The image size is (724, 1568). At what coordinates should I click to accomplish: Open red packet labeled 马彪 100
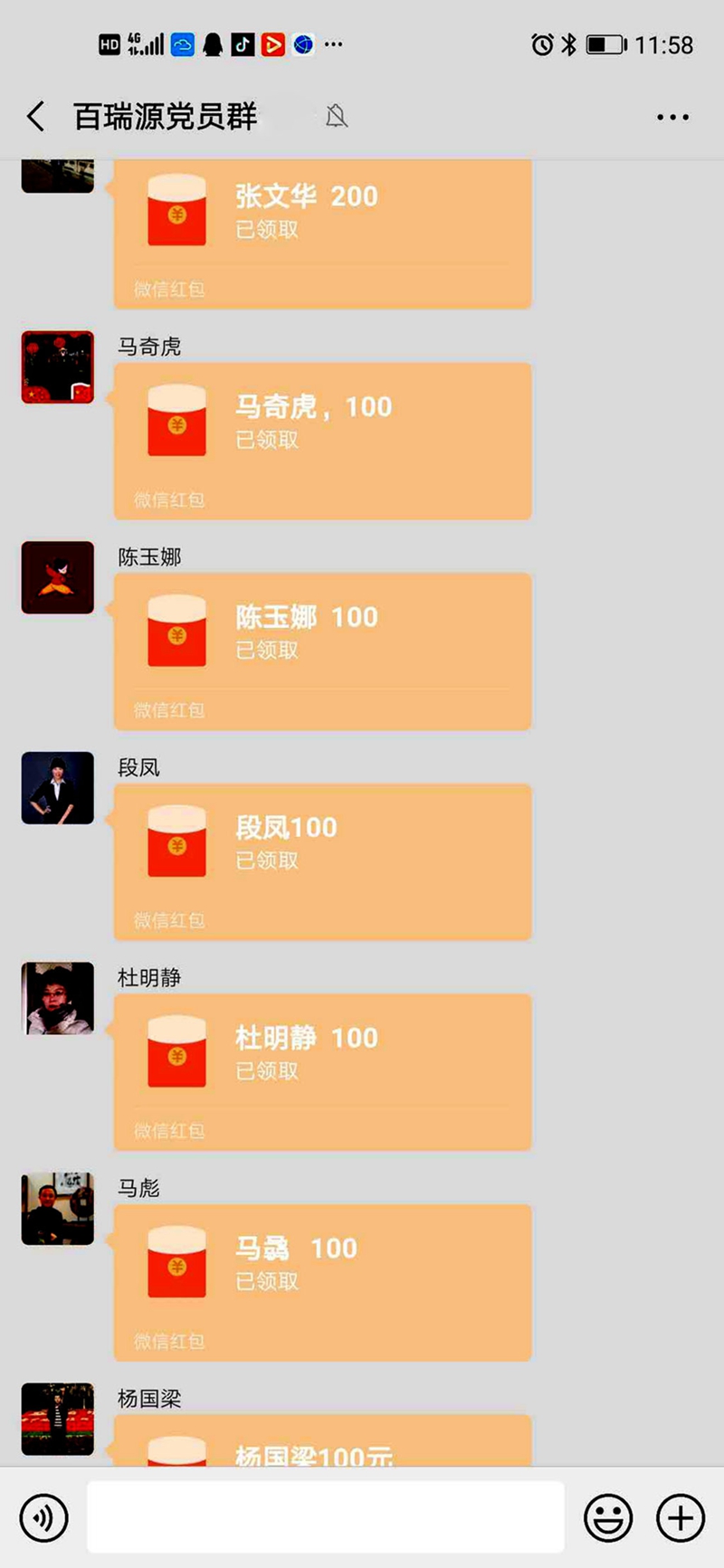click(x=322, y=1282)
